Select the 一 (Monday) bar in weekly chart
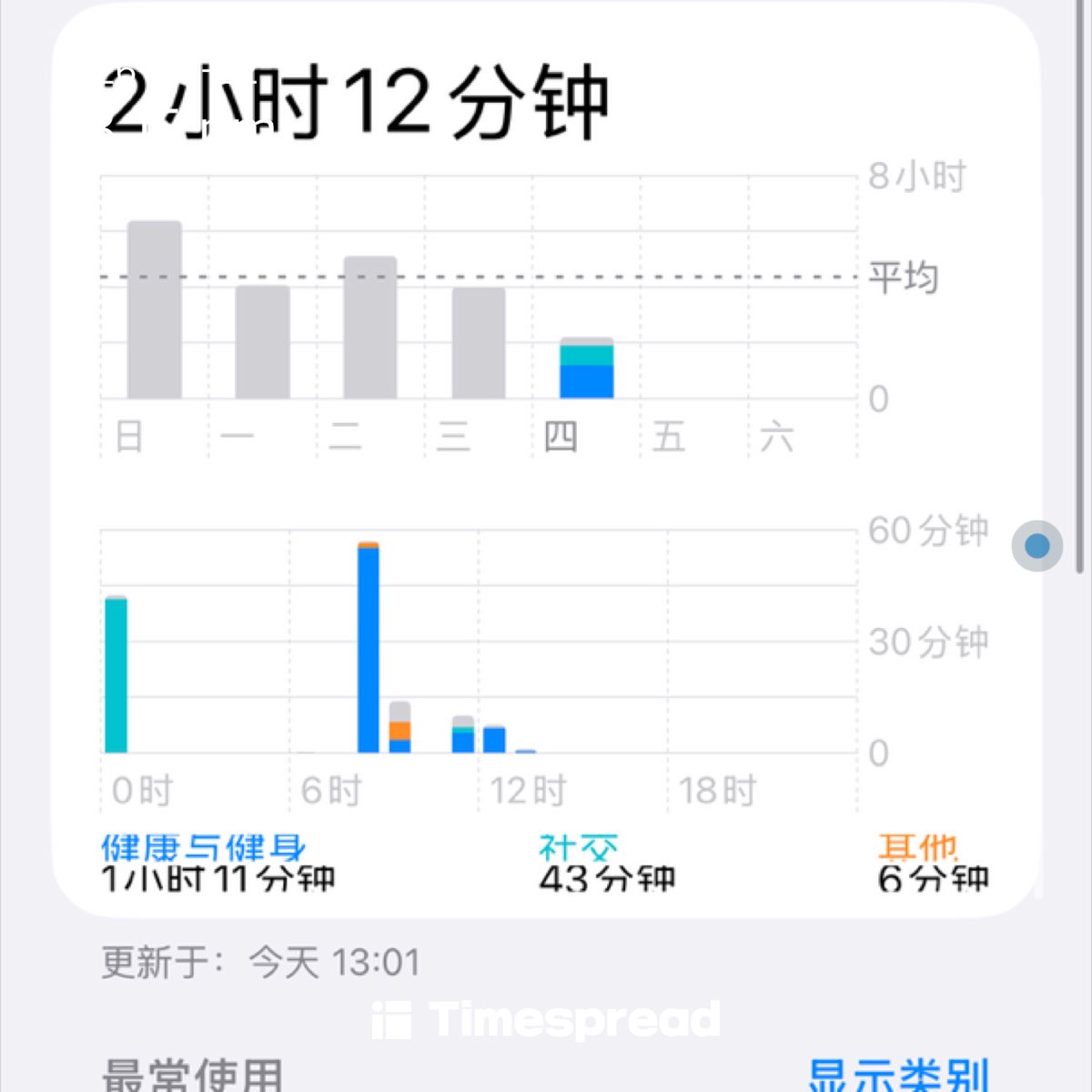Image resolution: width=1092 pixels, height=1092 pixels. point(262,342)
